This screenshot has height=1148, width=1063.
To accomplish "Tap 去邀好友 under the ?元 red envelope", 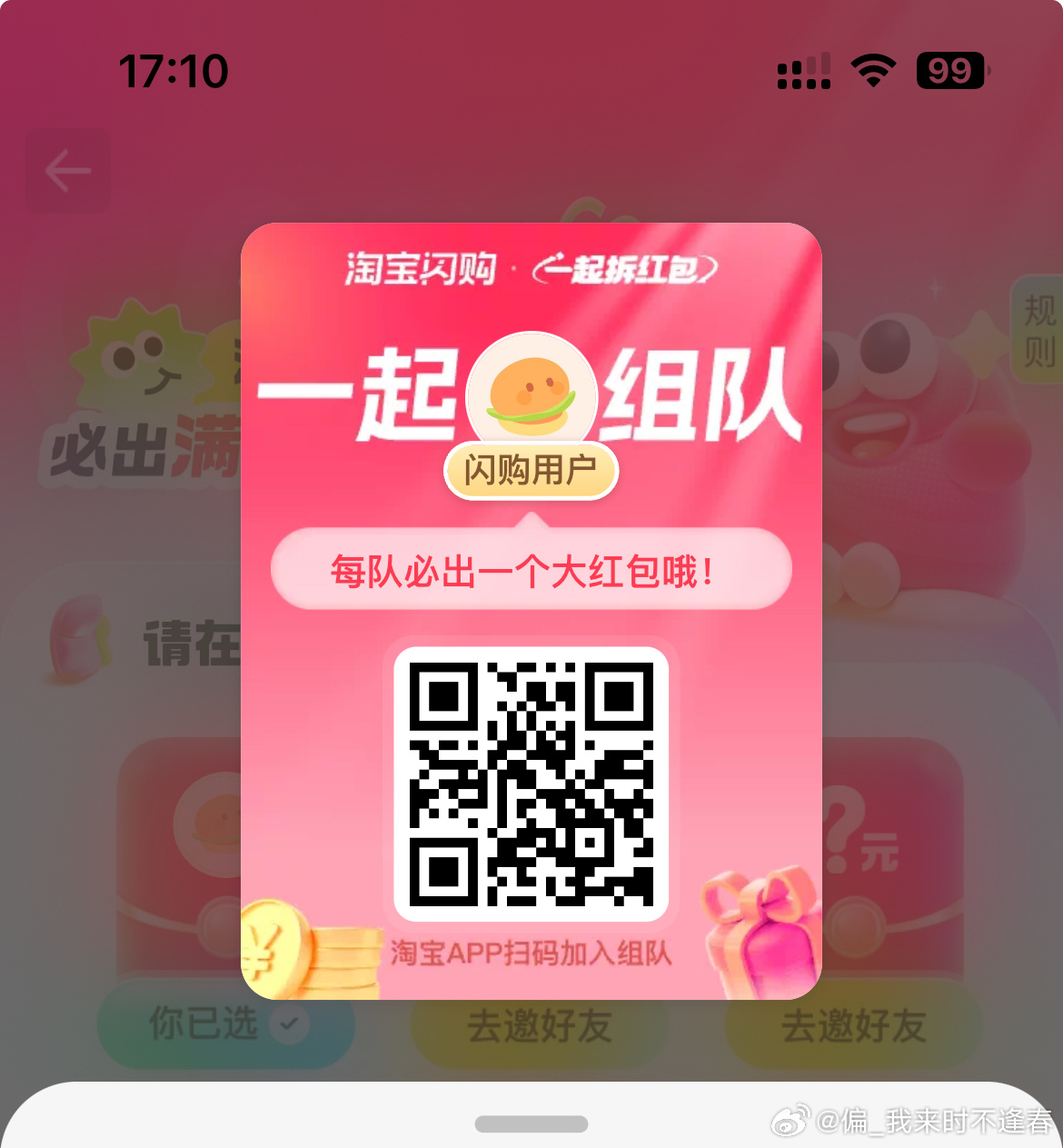I will (x=853, y=1025).
